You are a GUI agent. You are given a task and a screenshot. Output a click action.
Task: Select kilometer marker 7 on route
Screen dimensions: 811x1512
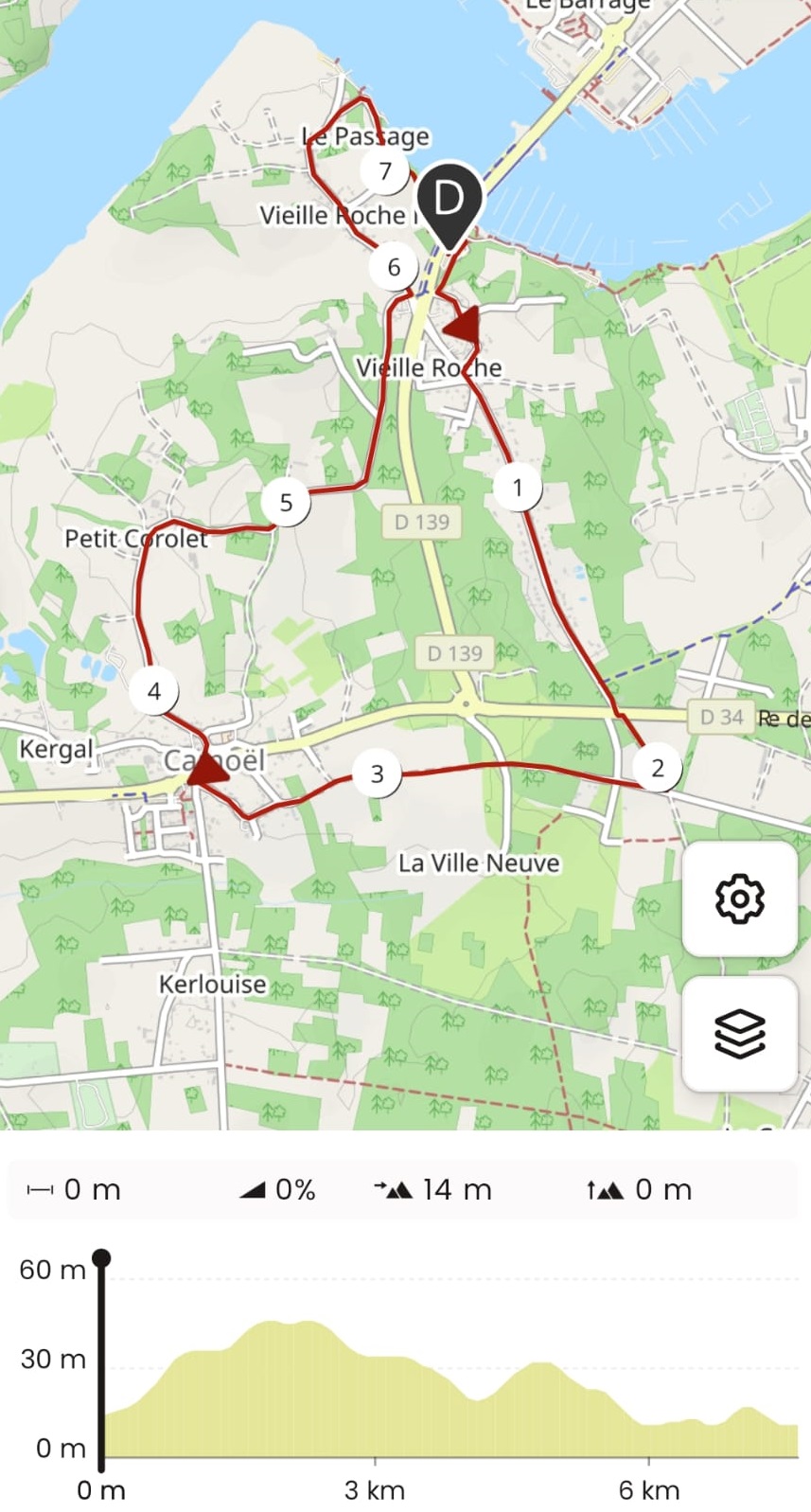(x=384, y=171)
